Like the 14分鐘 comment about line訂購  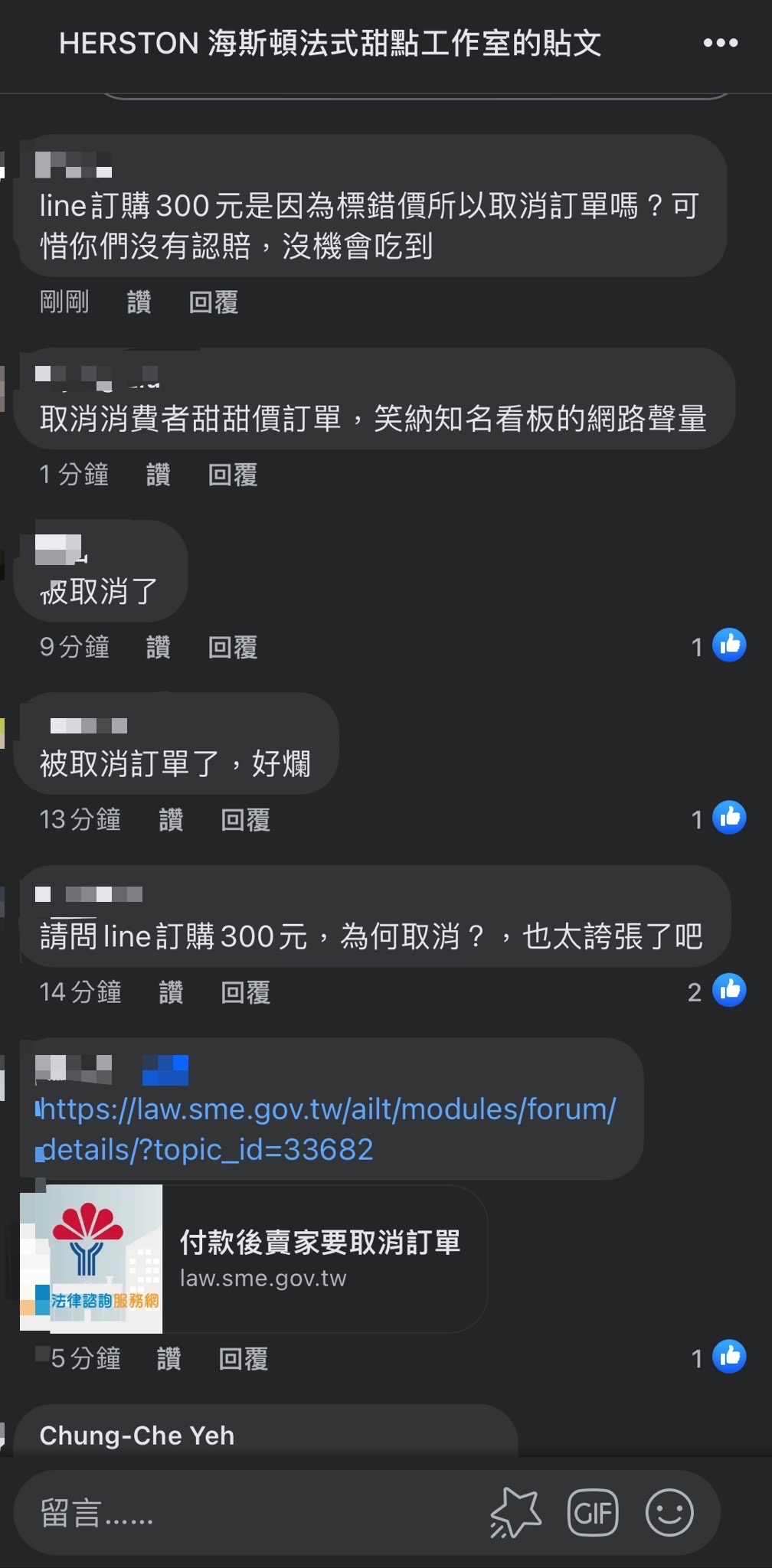170,992
